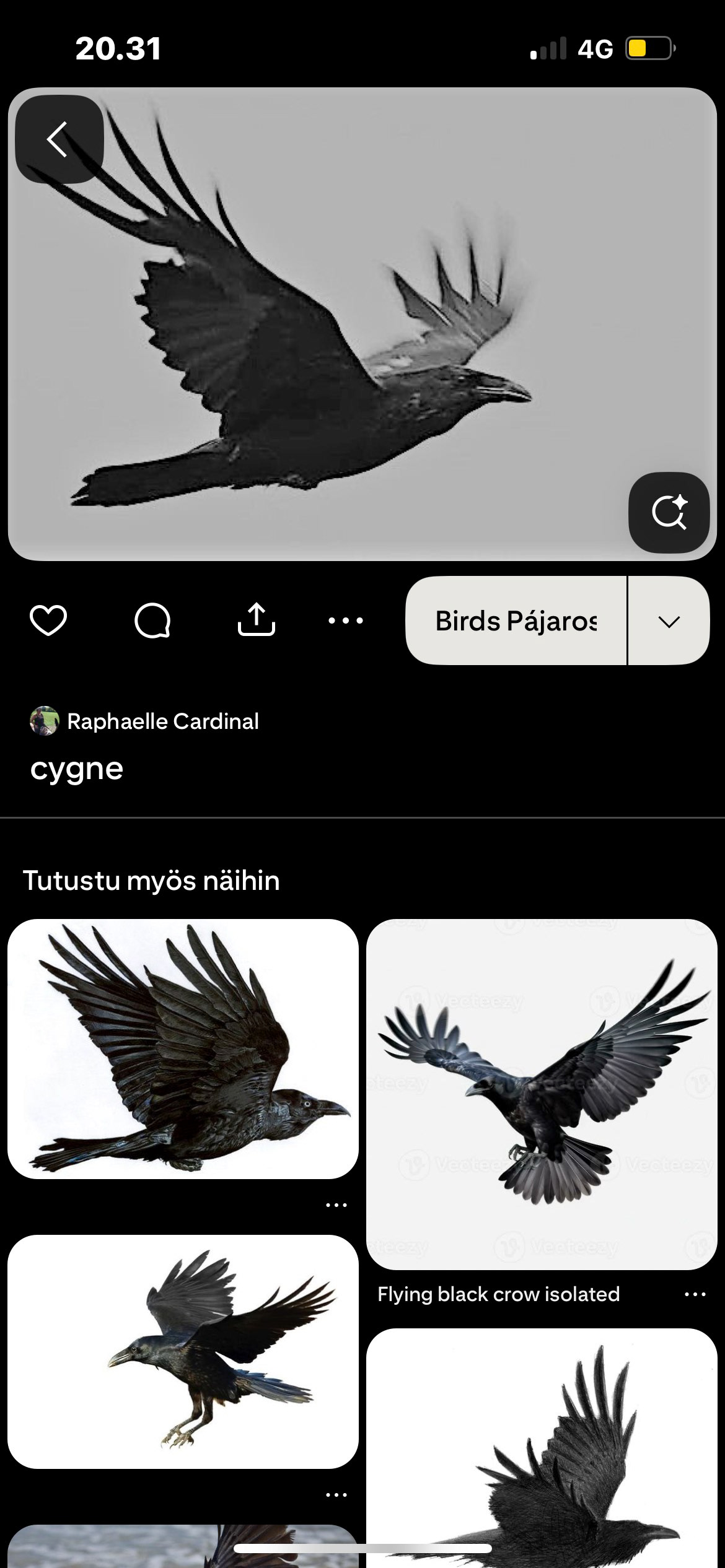This screenshot has height=1568, width=725.
Task: Open the comments bubble
Action: pos(152,621)
